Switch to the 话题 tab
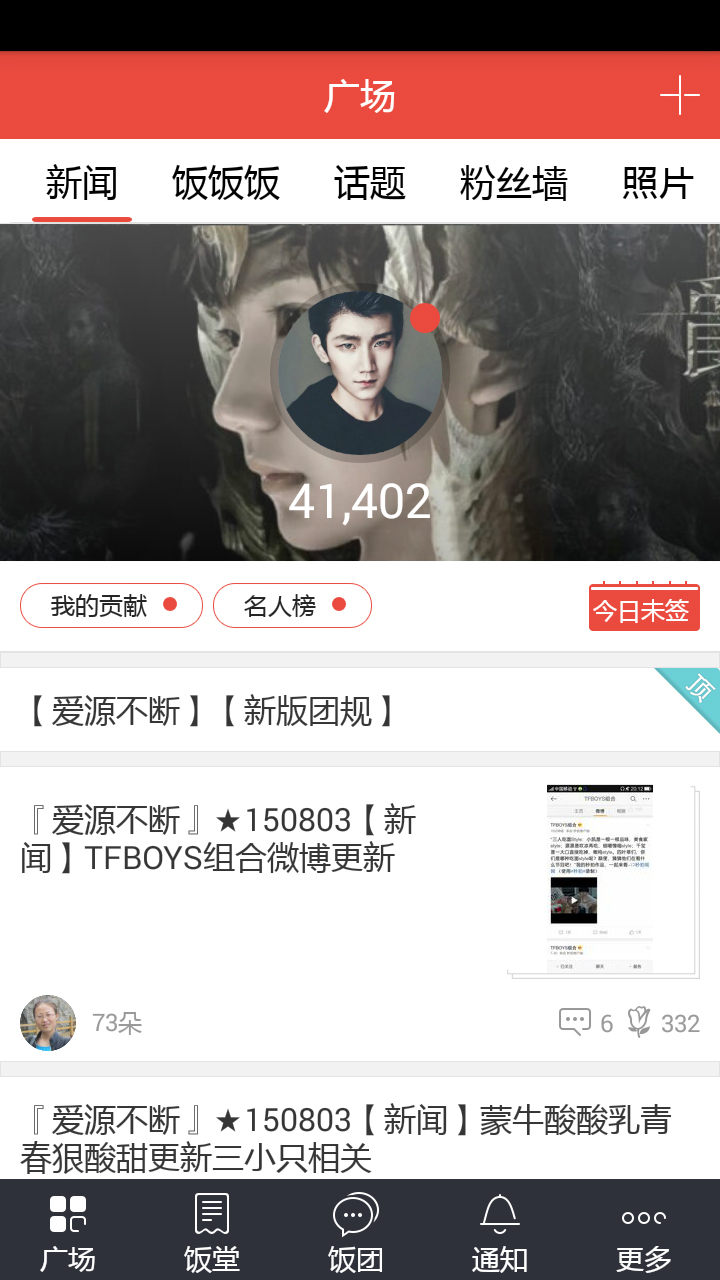The width and height of the screenshot is (720, 1280). [x=369, y=184]
